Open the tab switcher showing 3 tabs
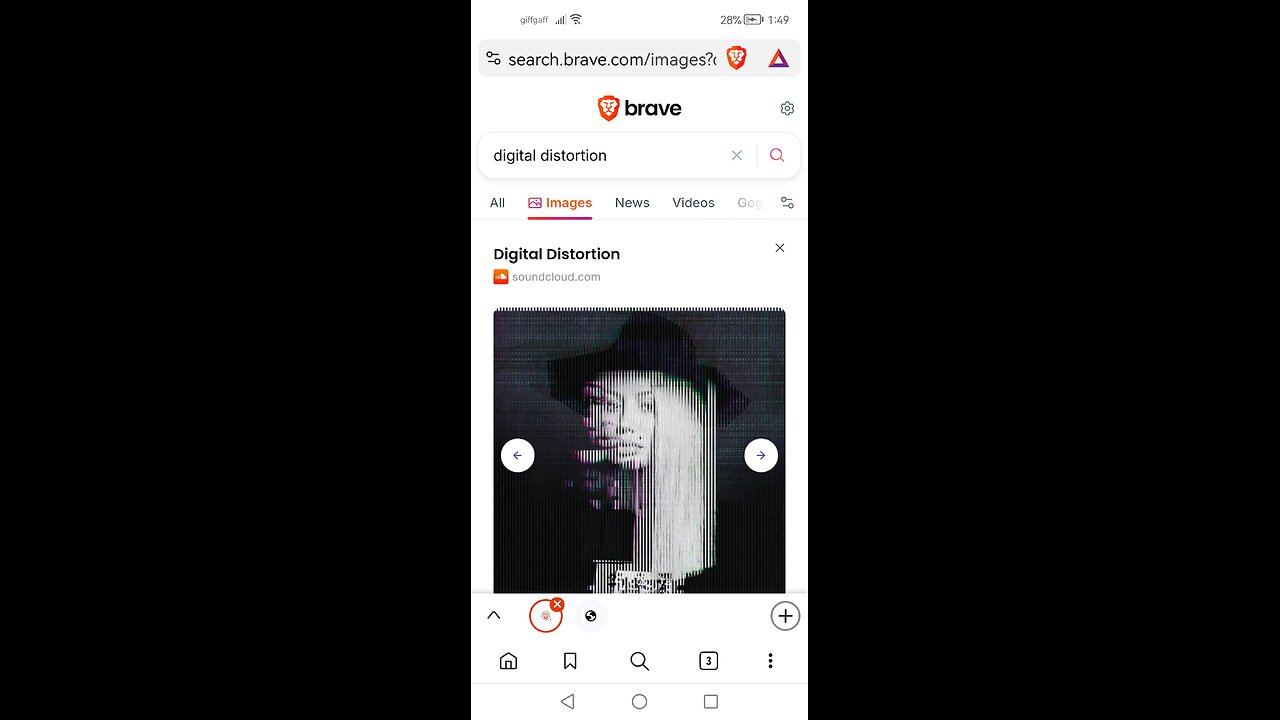The width and height of the screenshot is (1280, 720). tap(708, 661)
